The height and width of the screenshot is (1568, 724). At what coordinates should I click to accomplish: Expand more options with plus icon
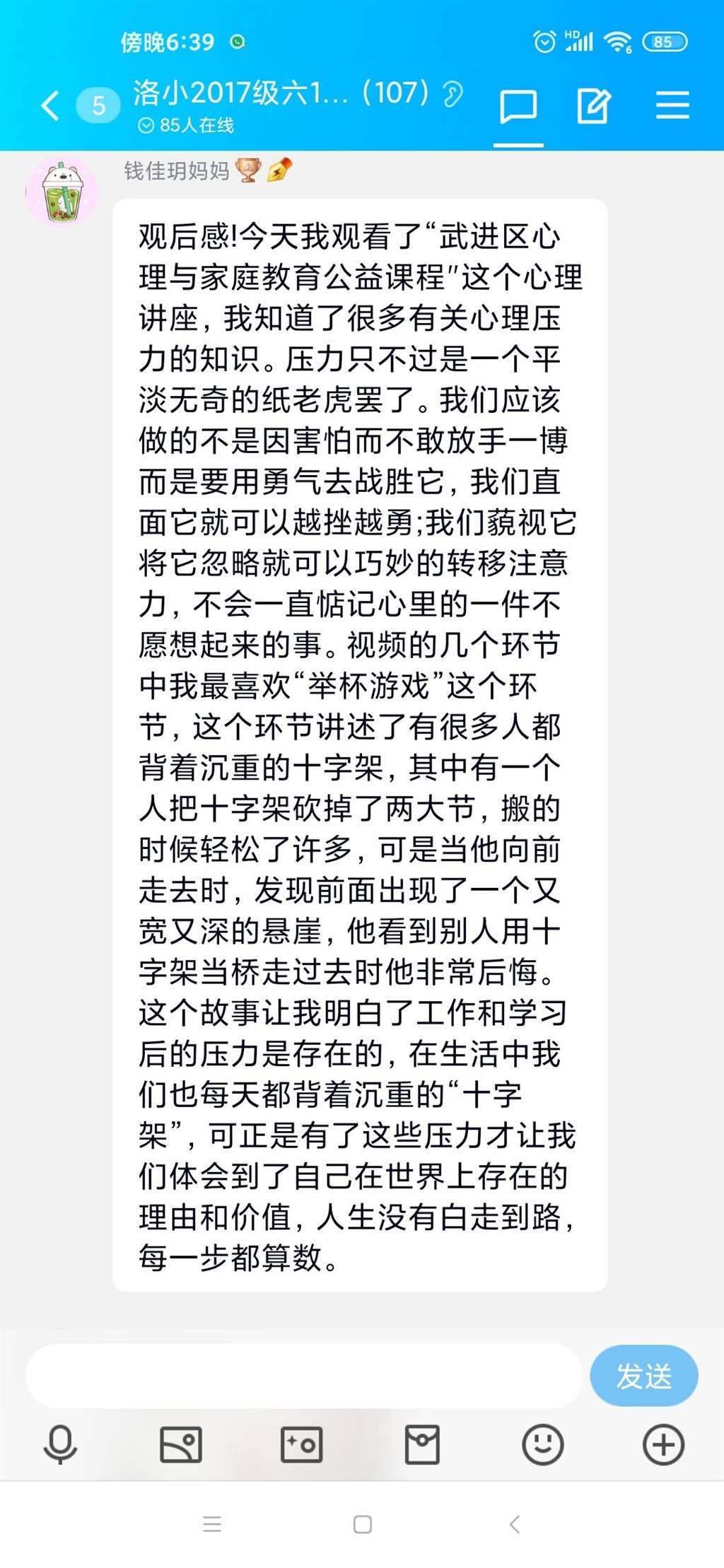tap(663, 1444)
